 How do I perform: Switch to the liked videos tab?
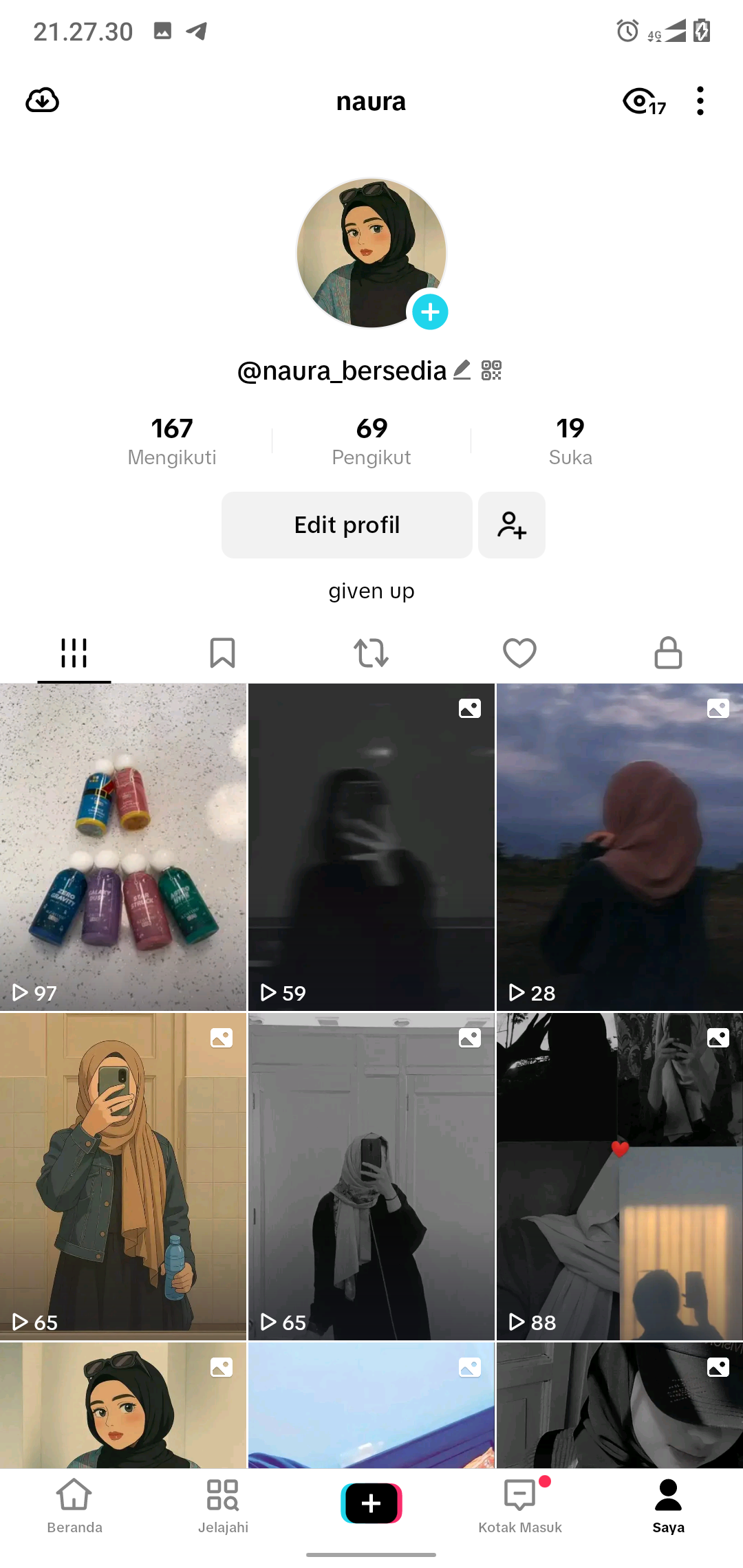point(519,653)
